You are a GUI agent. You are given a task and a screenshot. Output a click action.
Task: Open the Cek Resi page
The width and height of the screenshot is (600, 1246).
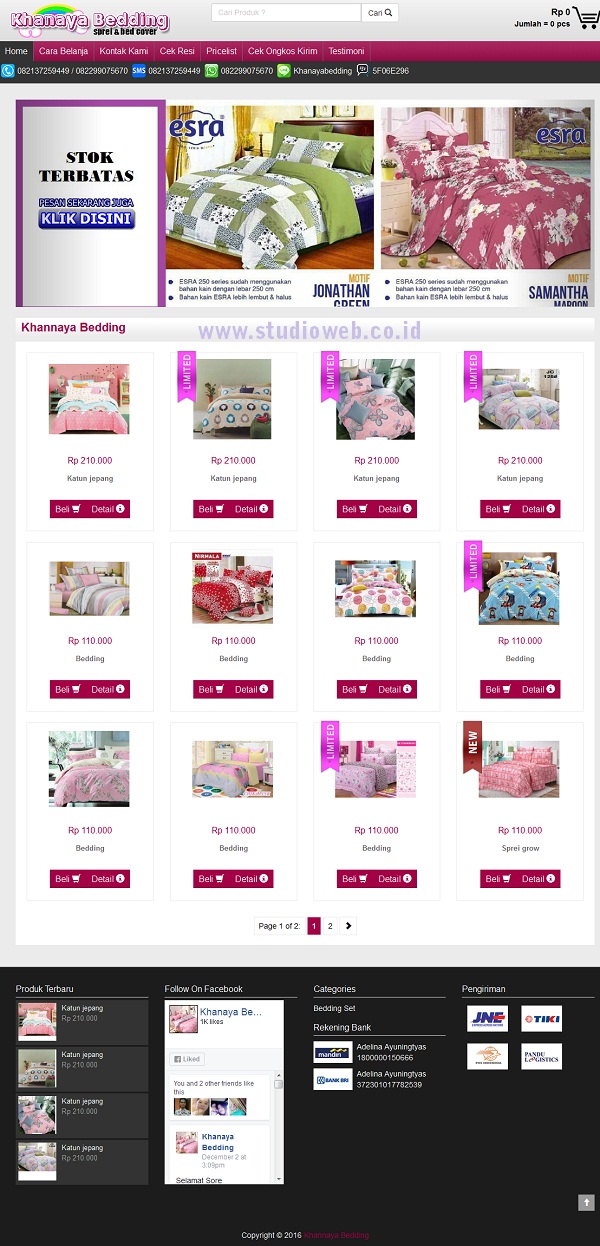(x=177, y=51)
